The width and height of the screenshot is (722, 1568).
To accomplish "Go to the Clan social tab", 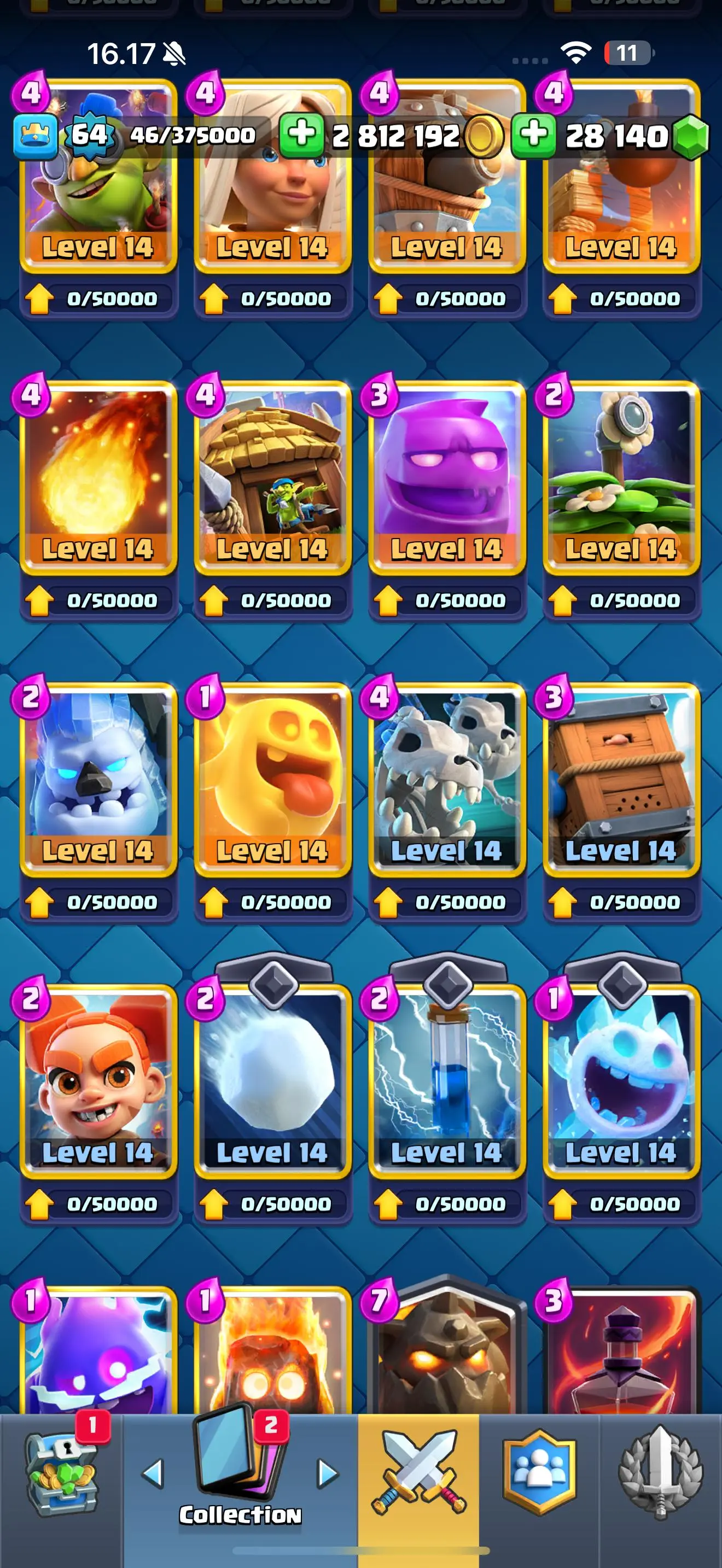I will point(539,1473).
